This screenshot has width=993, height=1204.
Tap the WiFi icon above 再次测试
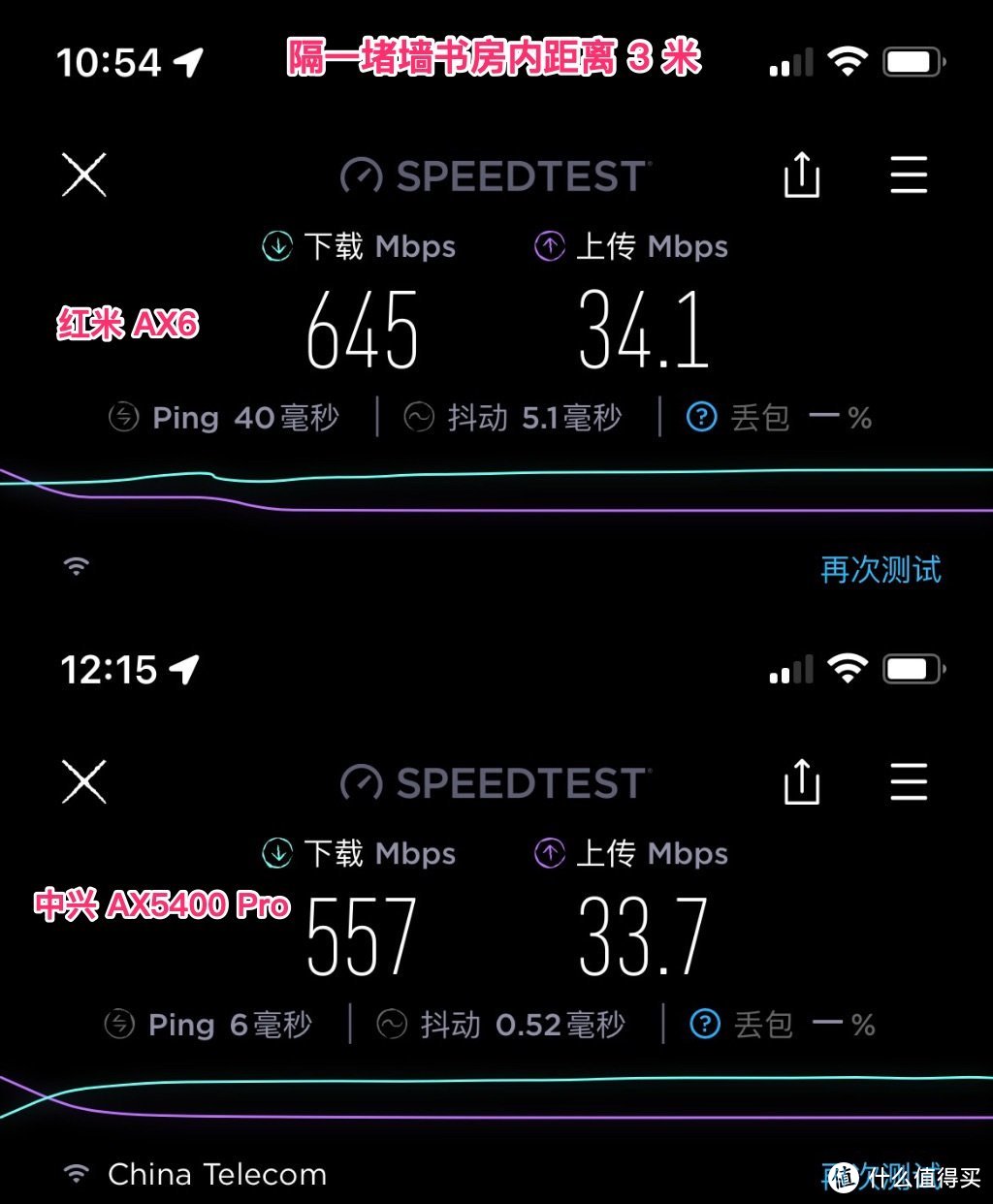coord(77,566)
